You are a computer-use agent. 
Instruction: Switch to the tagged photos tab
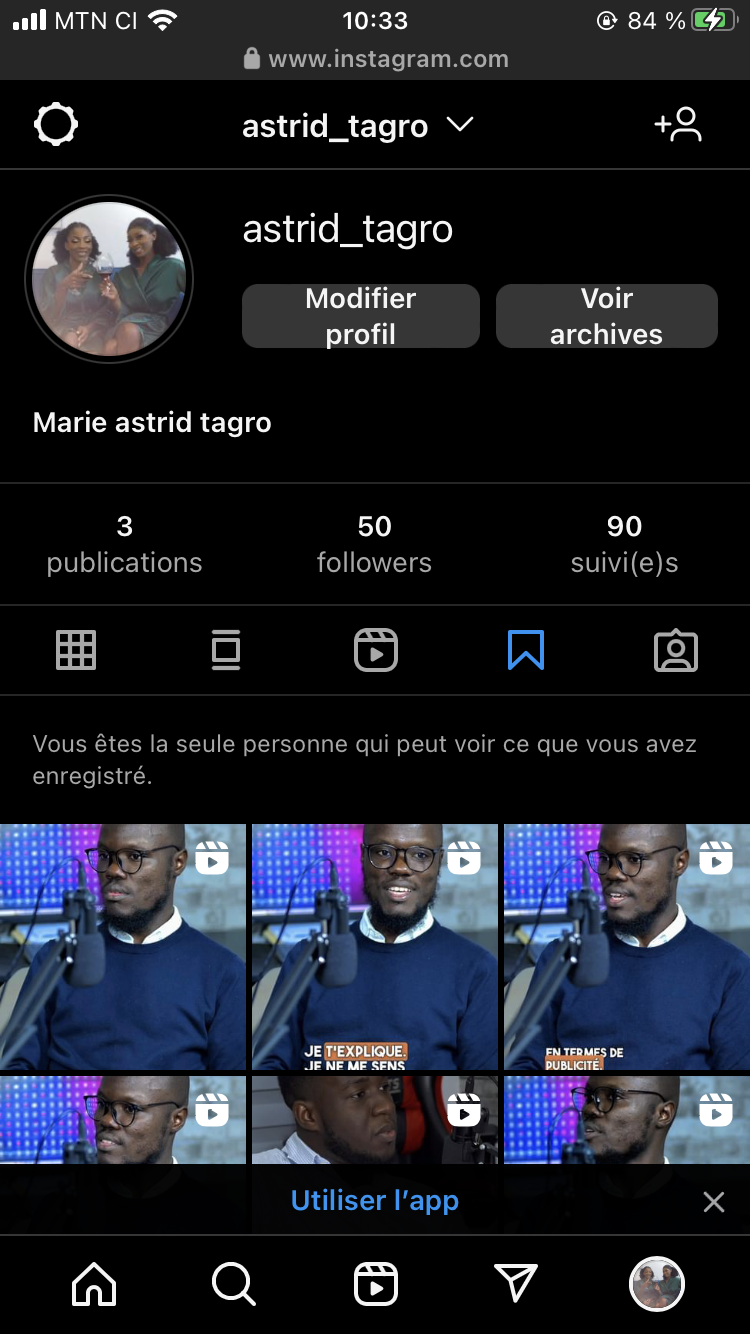click(676, 650)
